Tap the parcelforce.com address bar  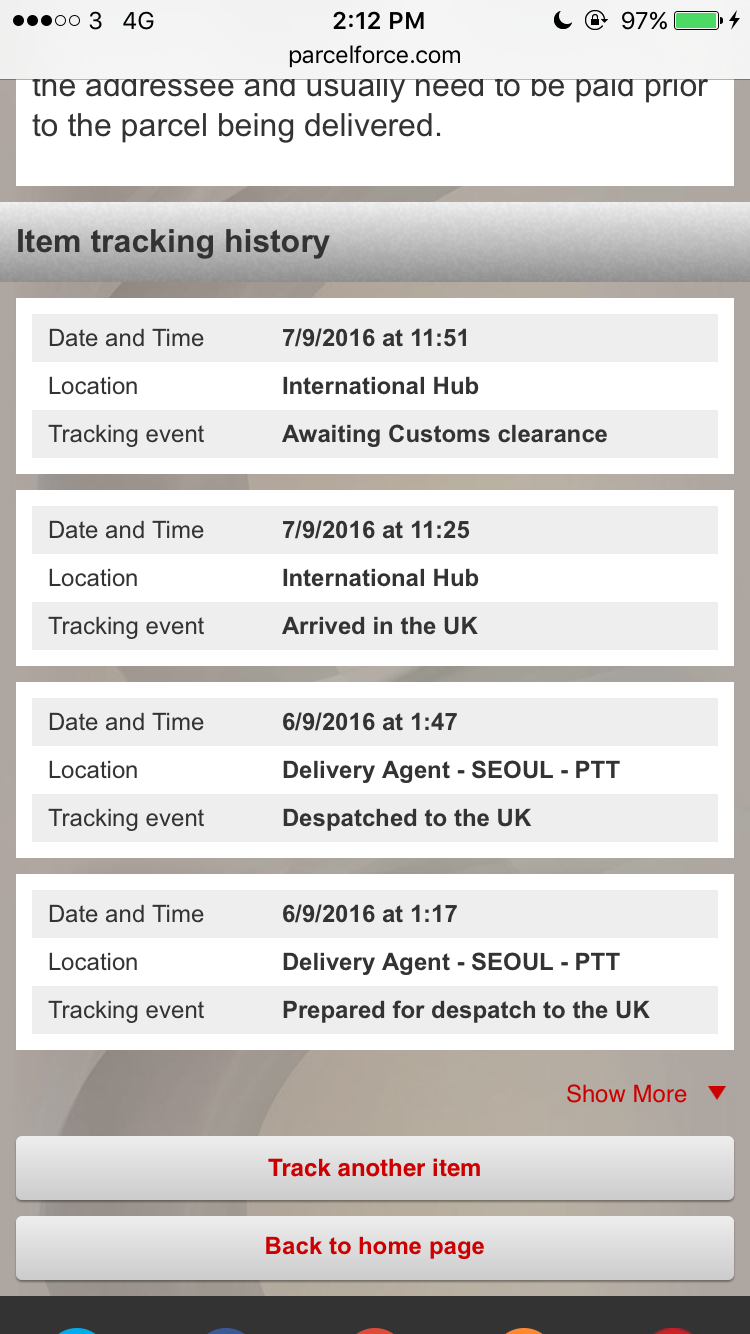tap(375, 56)
